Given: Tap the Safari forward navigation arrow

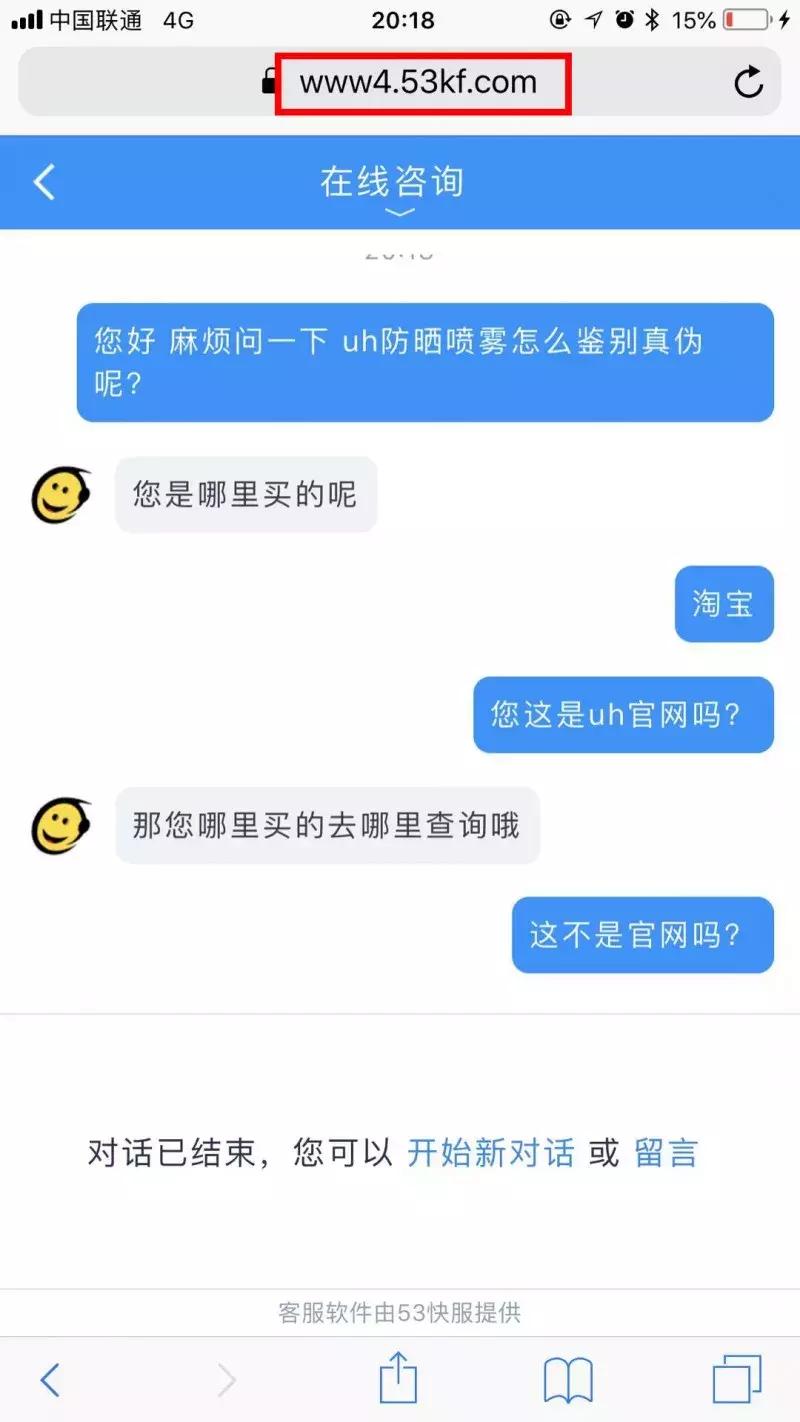Looking at the screenshot, I should click(225, 1377).
